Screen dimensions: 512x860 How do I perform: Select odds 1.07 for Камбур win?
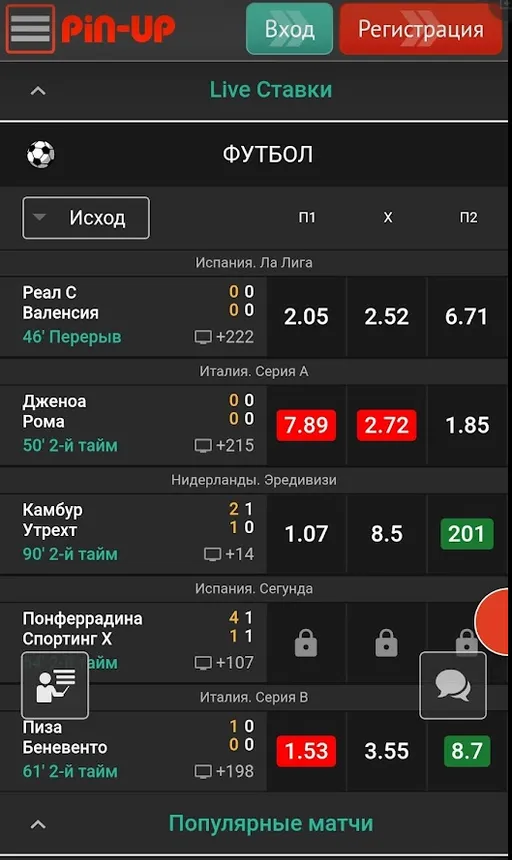coord(306,534)
